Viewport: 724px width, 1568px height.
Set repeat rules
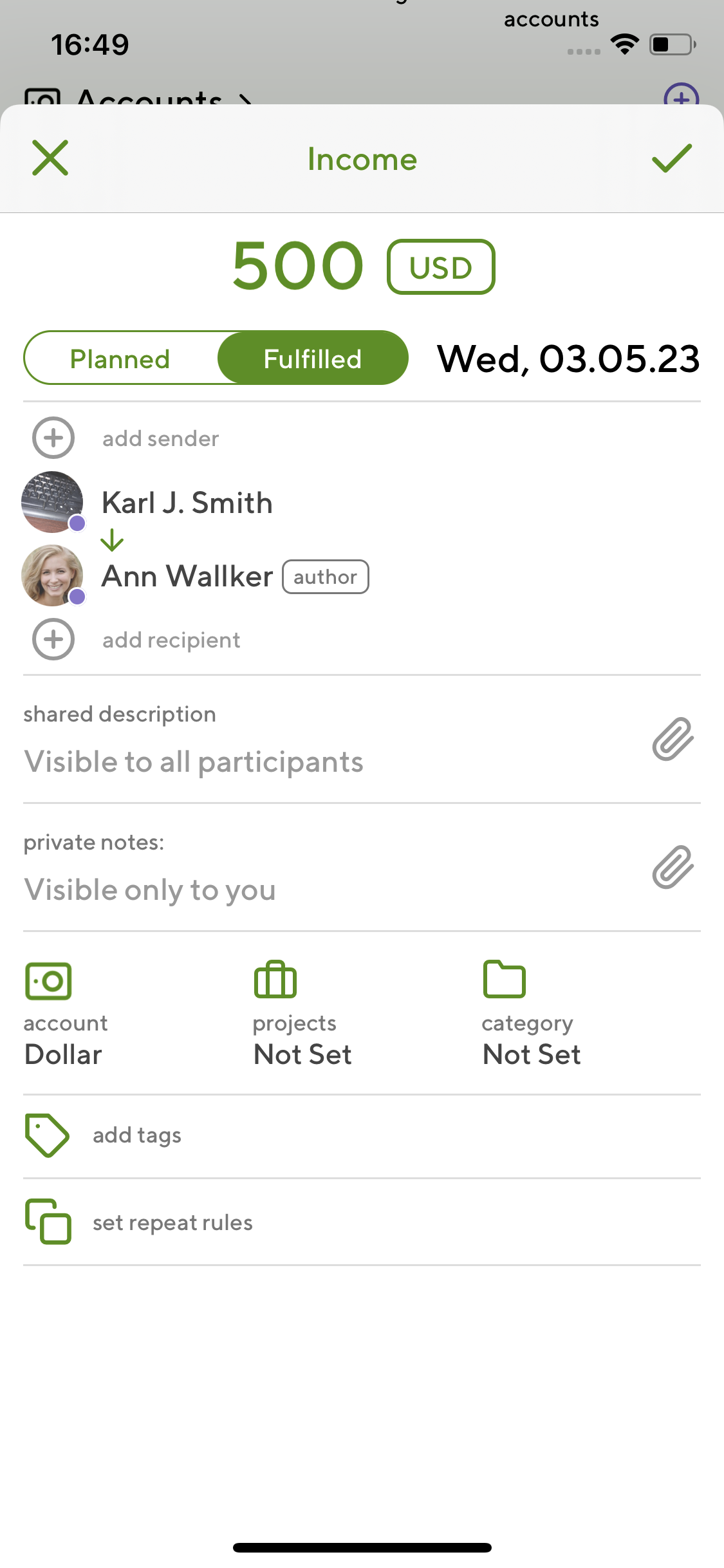click(x=172, y=1222)
